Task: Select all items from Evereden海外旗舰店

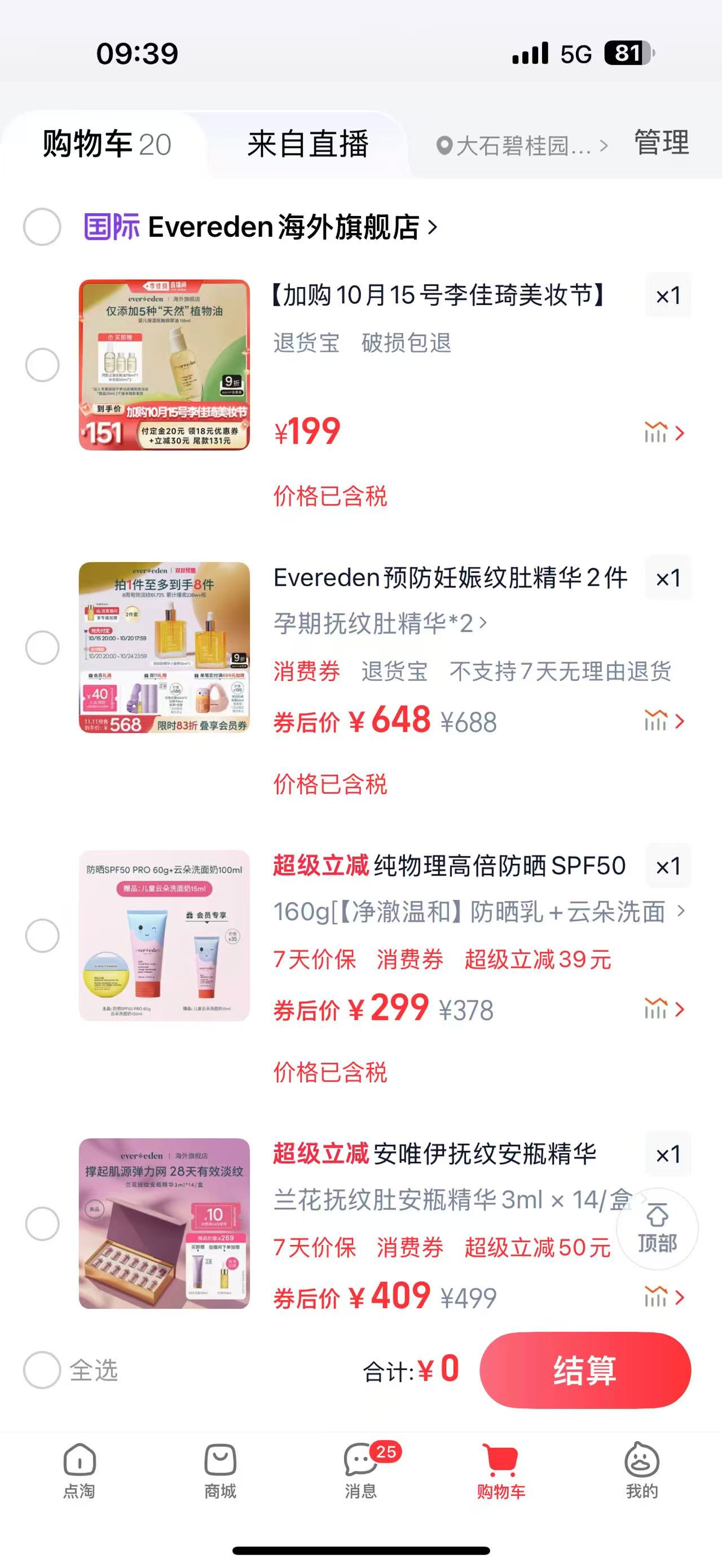Action: click(42, 227)
